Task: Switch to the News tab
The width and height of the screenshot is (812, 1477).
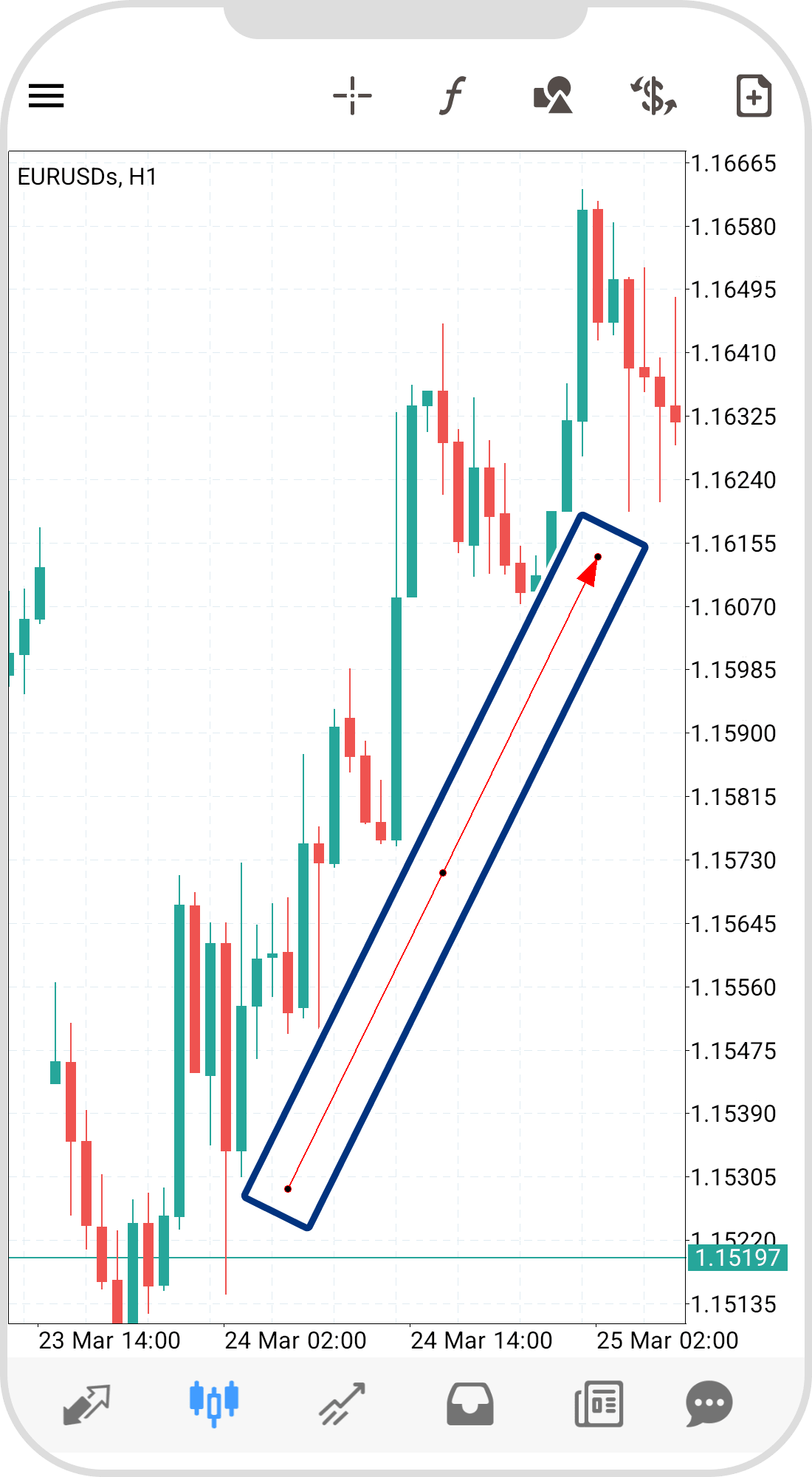Action: [599, 1403]
